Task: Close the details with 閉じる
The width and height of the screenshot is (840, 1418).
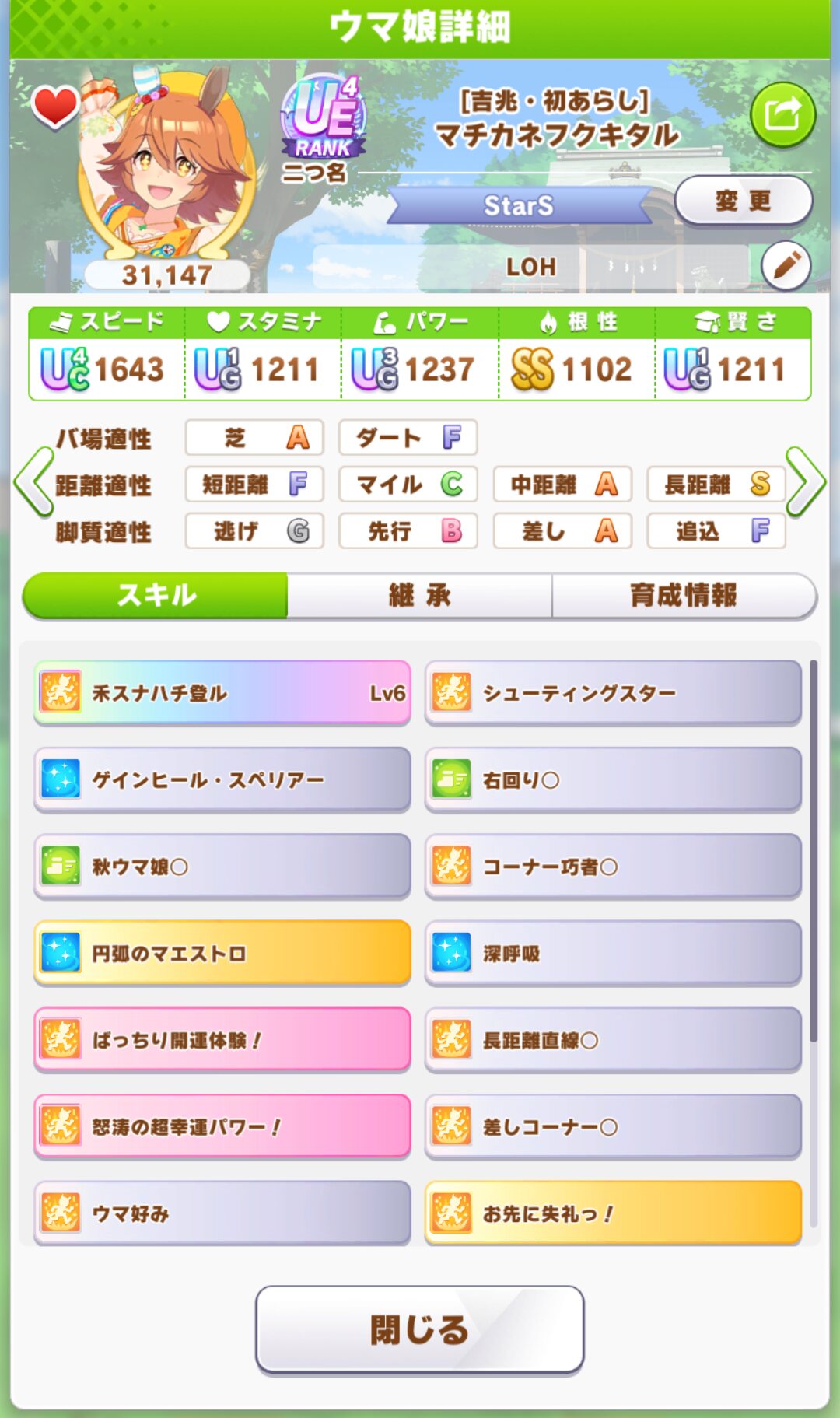Action: click(x=419, y=1329)
